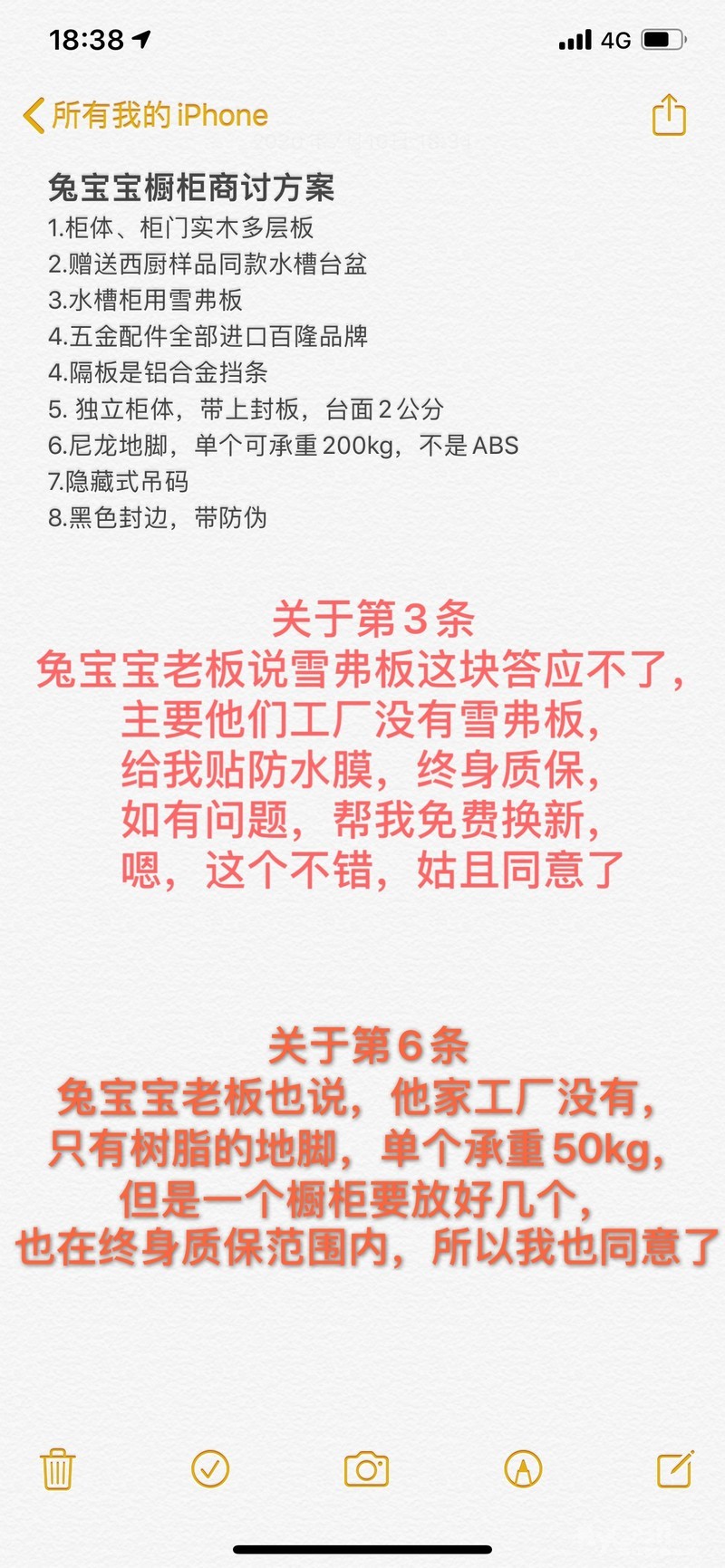This screenshot has height=1568, width=725.
Task: Open the markup drawing tool
Action: click(x=523, y=1468)
